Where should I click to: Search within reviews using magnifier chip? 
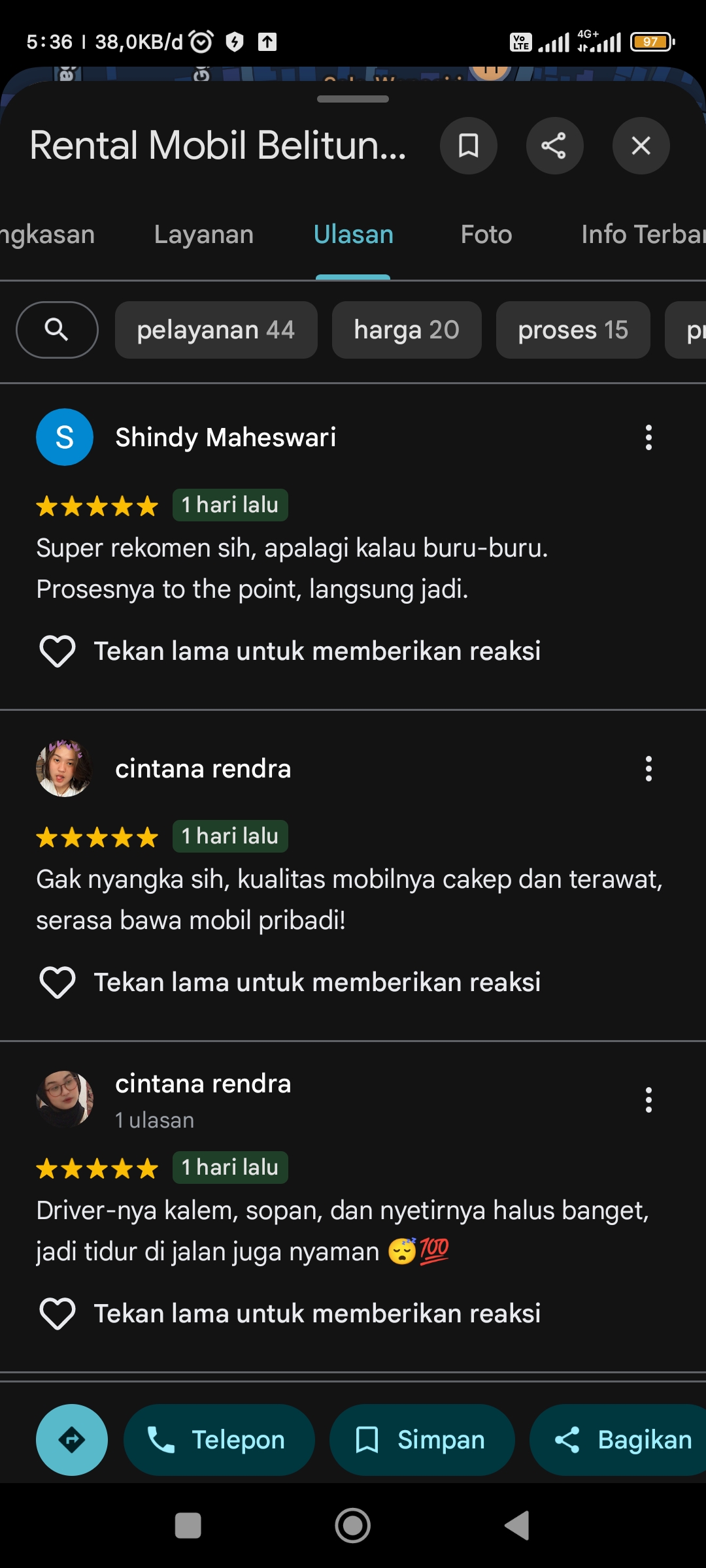(x=57, y=330)
